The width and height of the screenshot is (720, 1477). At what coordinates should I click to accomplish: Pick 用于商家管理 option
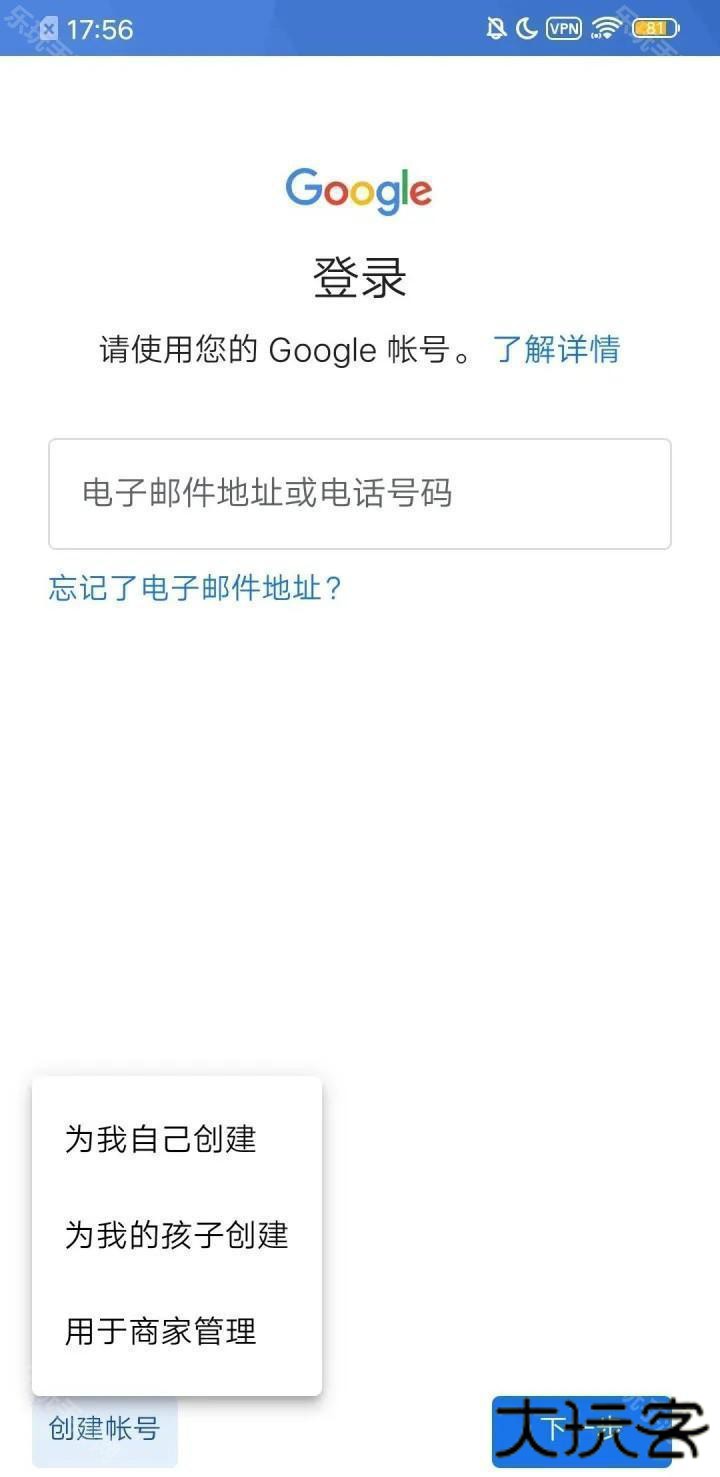pyautogui.click(x=161, y=1331)
